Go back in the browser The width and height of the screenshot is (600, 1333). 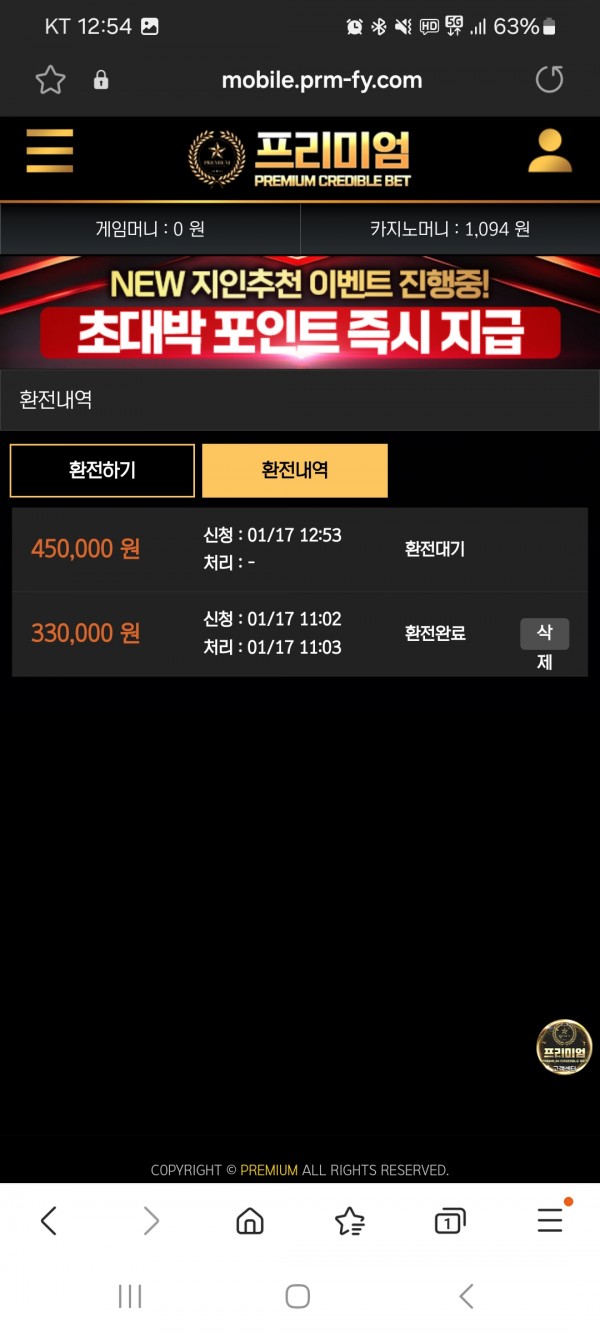point(49,1220)
